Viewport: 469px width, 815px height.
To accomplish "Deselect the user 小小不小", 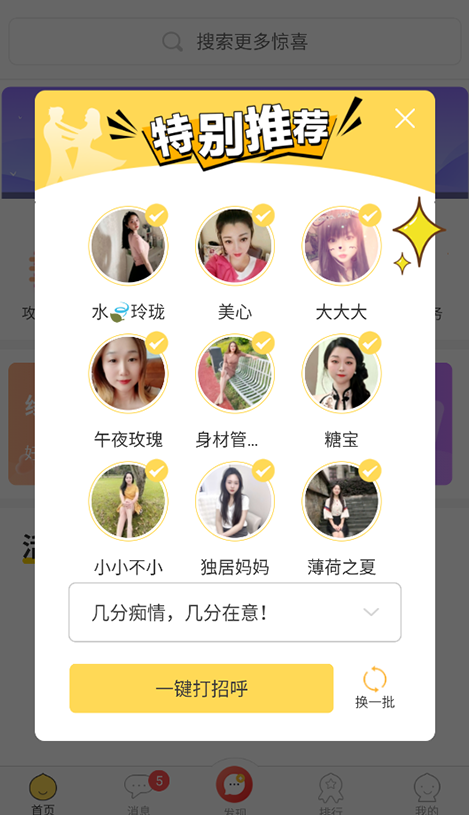I will [x=157, y=471].
